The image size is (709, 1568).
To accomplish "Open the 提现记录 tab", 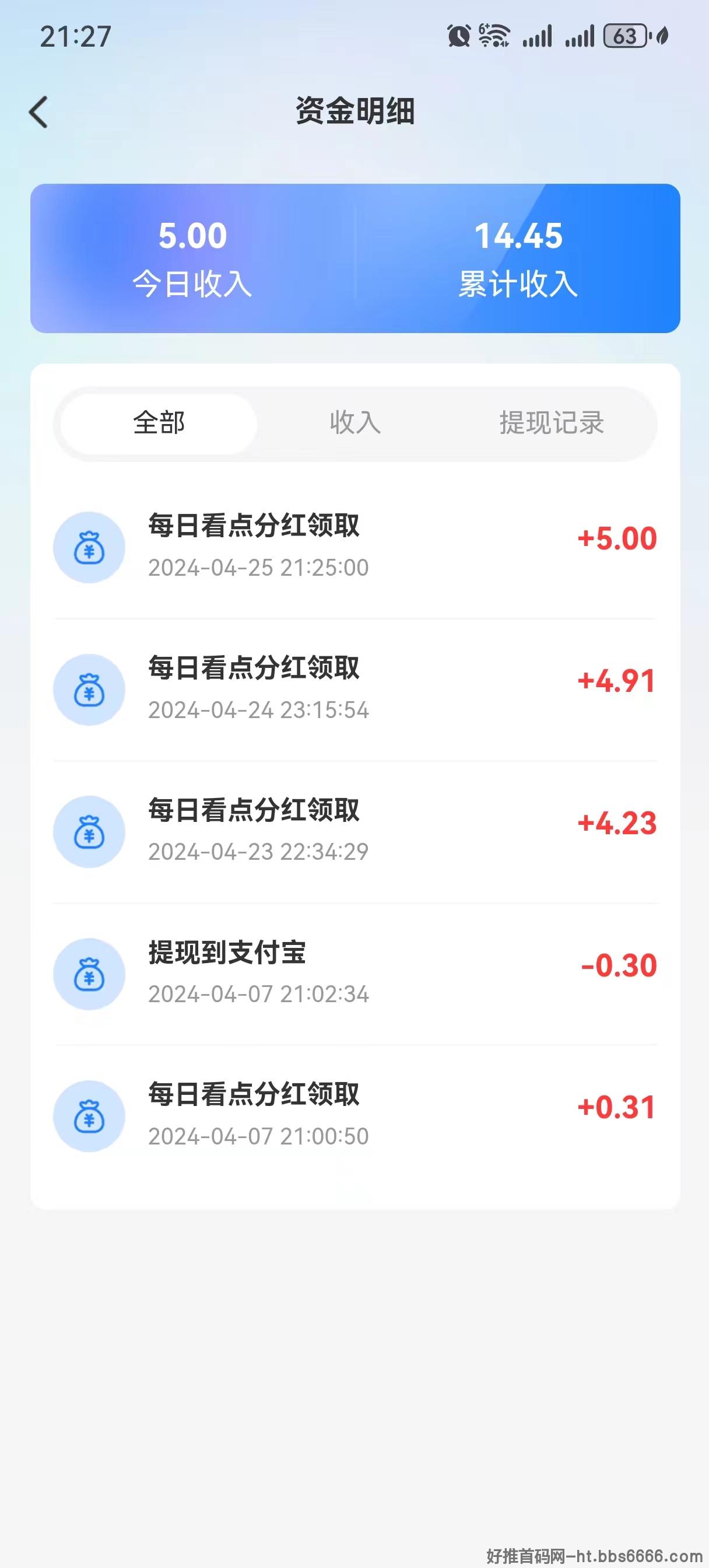I will pyautogui.click(x=552, y=423).
